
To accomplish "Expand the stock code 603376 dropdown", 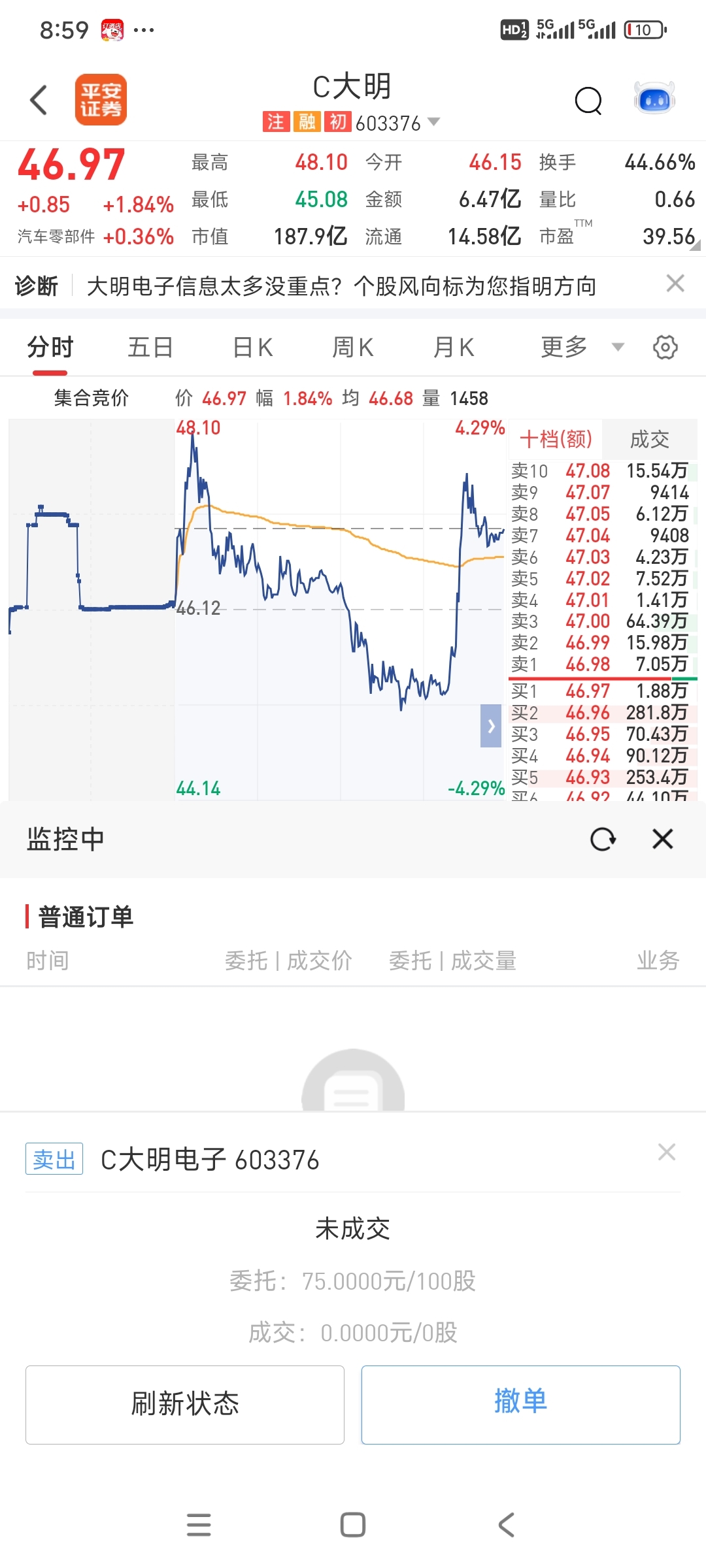I will (433, 122).
